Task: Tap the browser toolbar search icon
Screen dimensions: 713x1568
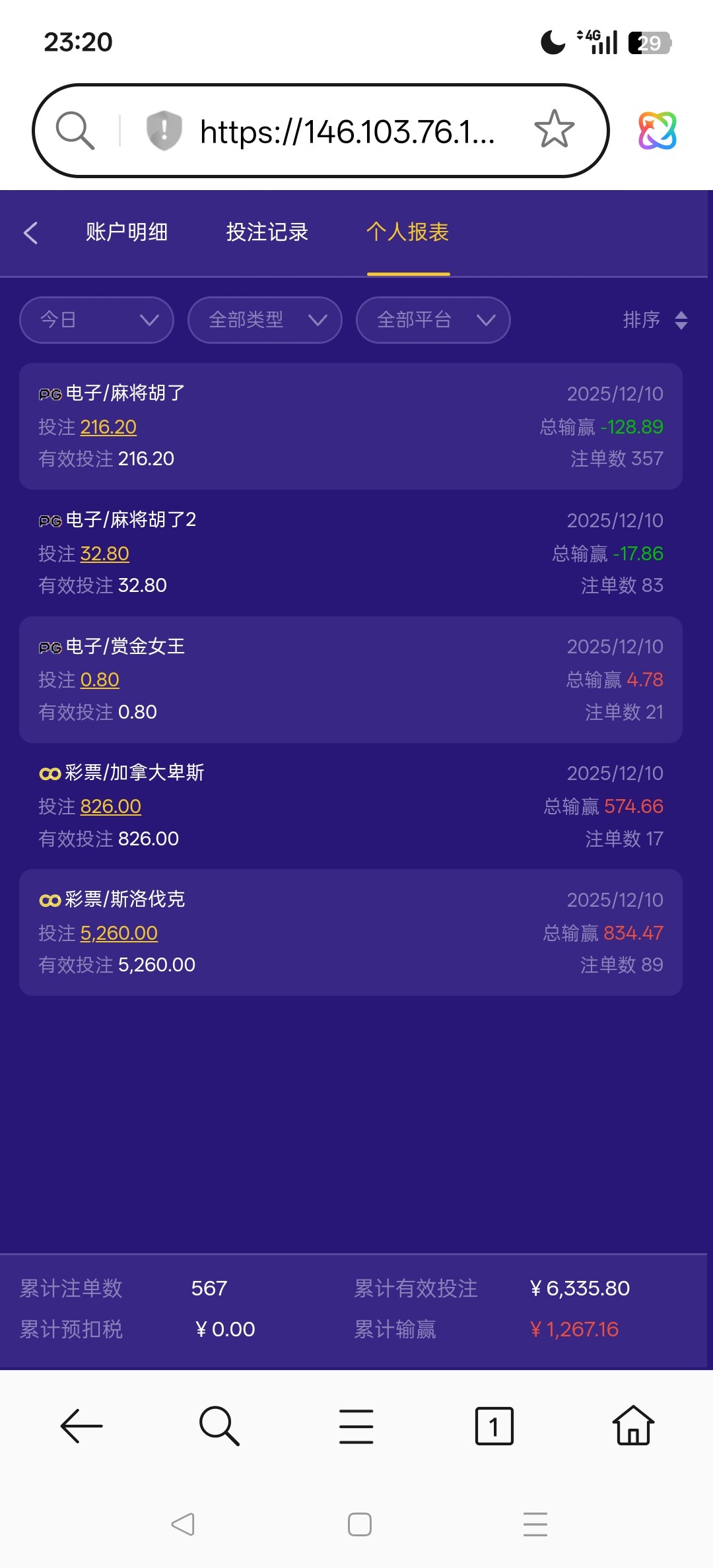Action: 219,1426
